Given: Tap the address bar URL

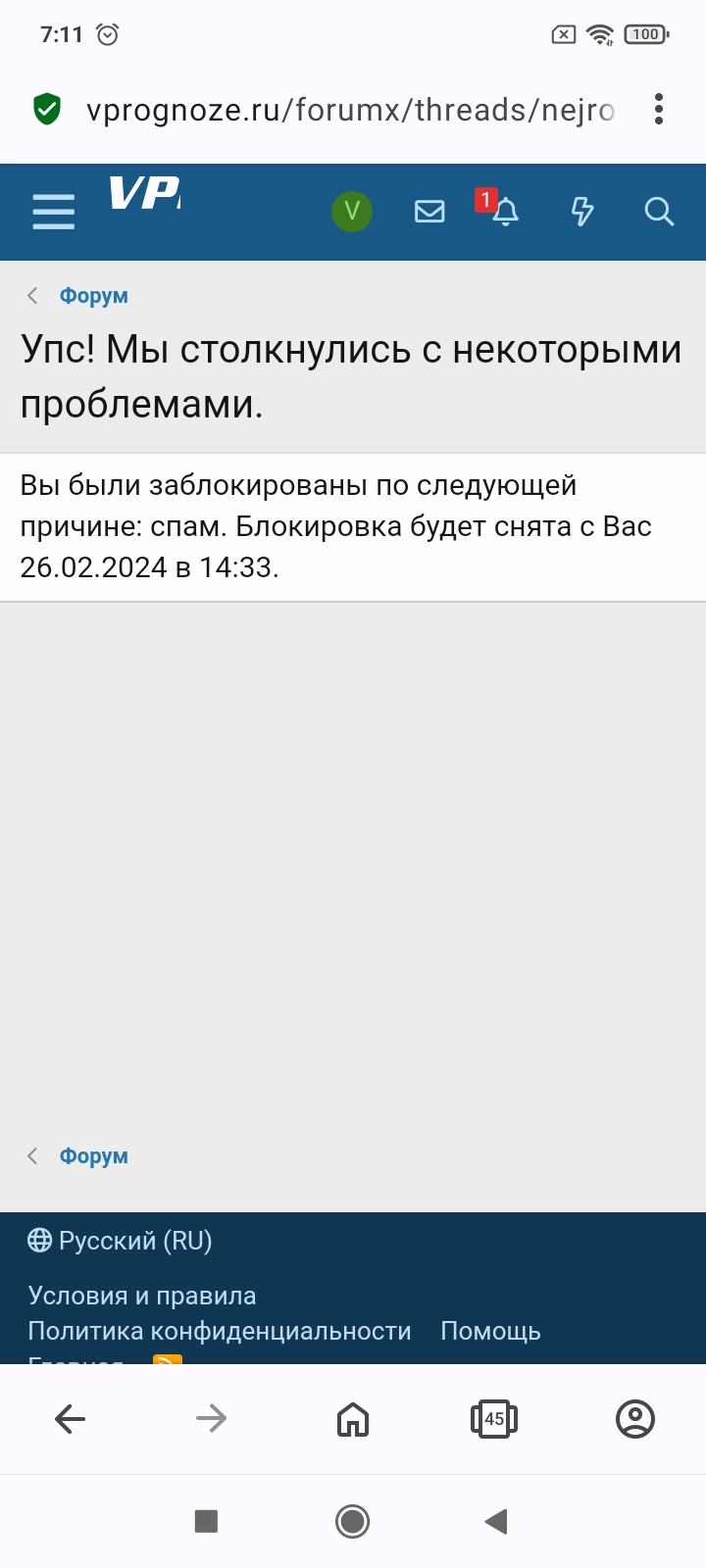Looking at the screenshot, I should [x=350, y=110].
